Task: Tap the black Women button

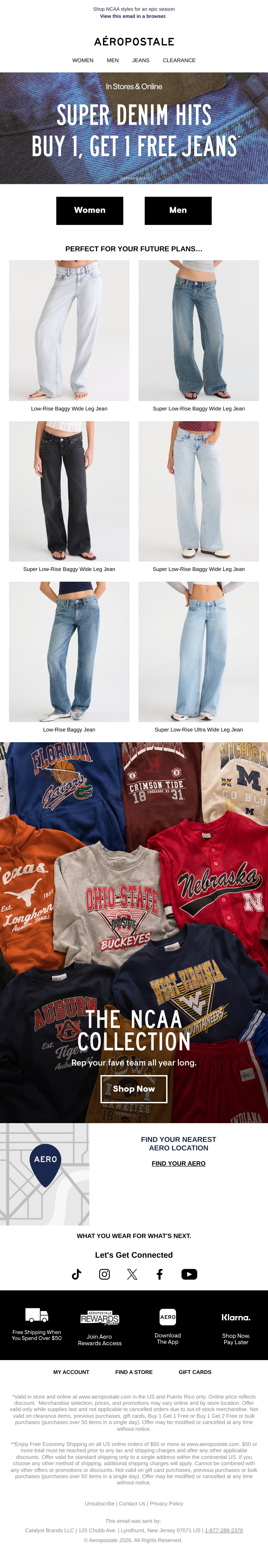Action: click(x=90, y=211)
